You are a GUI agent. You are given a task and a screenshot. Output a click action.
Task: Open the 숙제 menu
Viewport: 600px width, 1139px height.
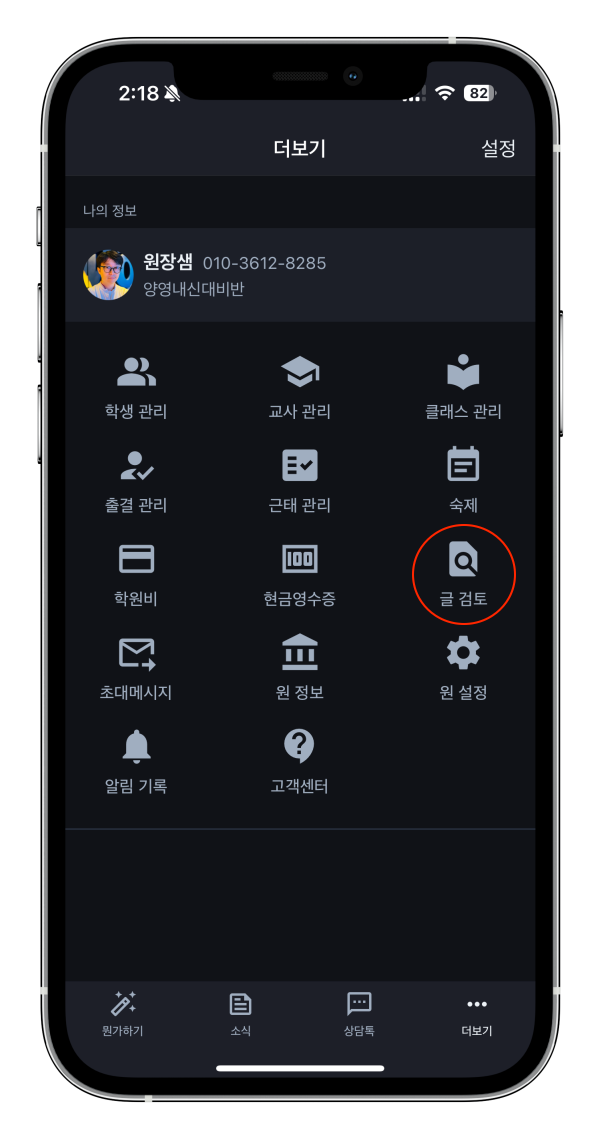click(463, 481)
